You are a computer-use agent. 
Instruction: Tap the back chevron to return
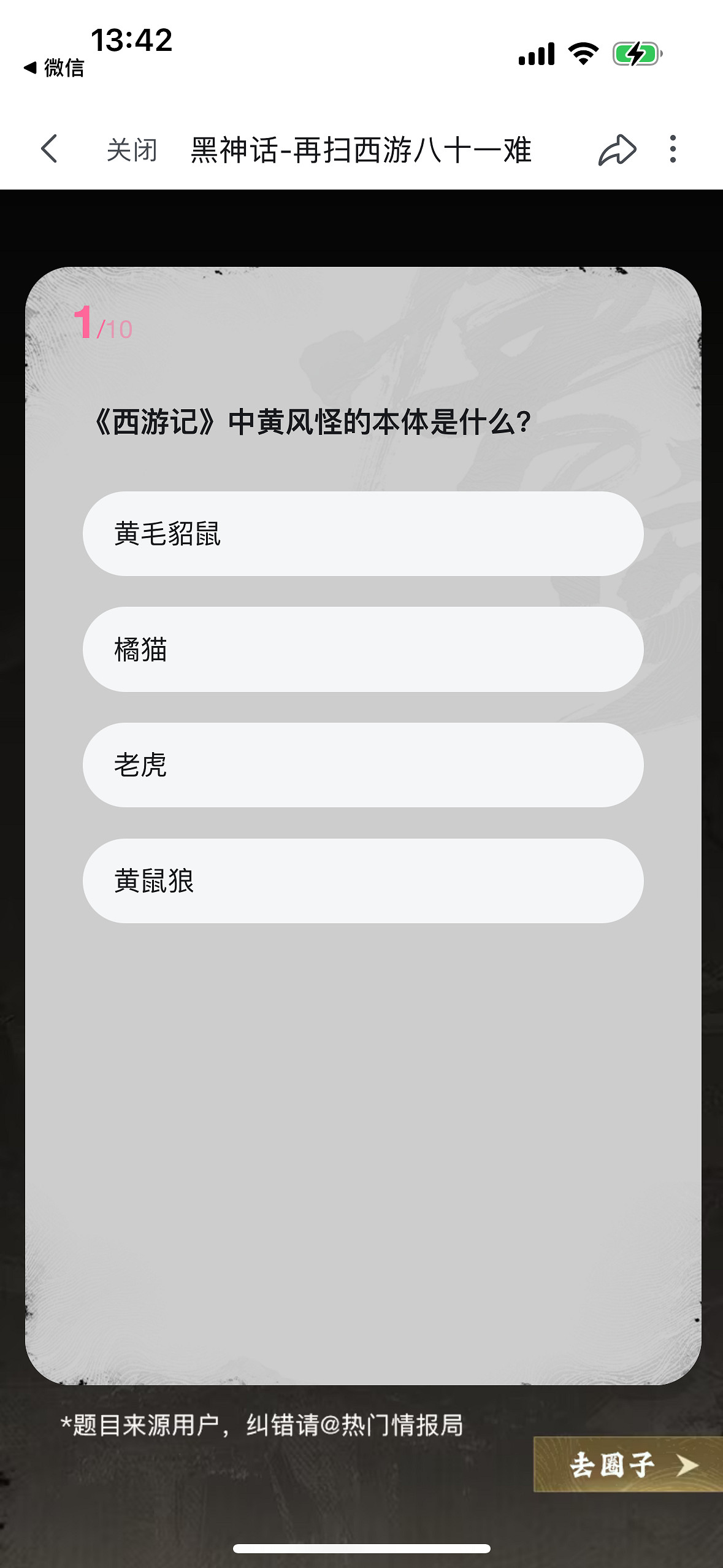tap(49, 148)
